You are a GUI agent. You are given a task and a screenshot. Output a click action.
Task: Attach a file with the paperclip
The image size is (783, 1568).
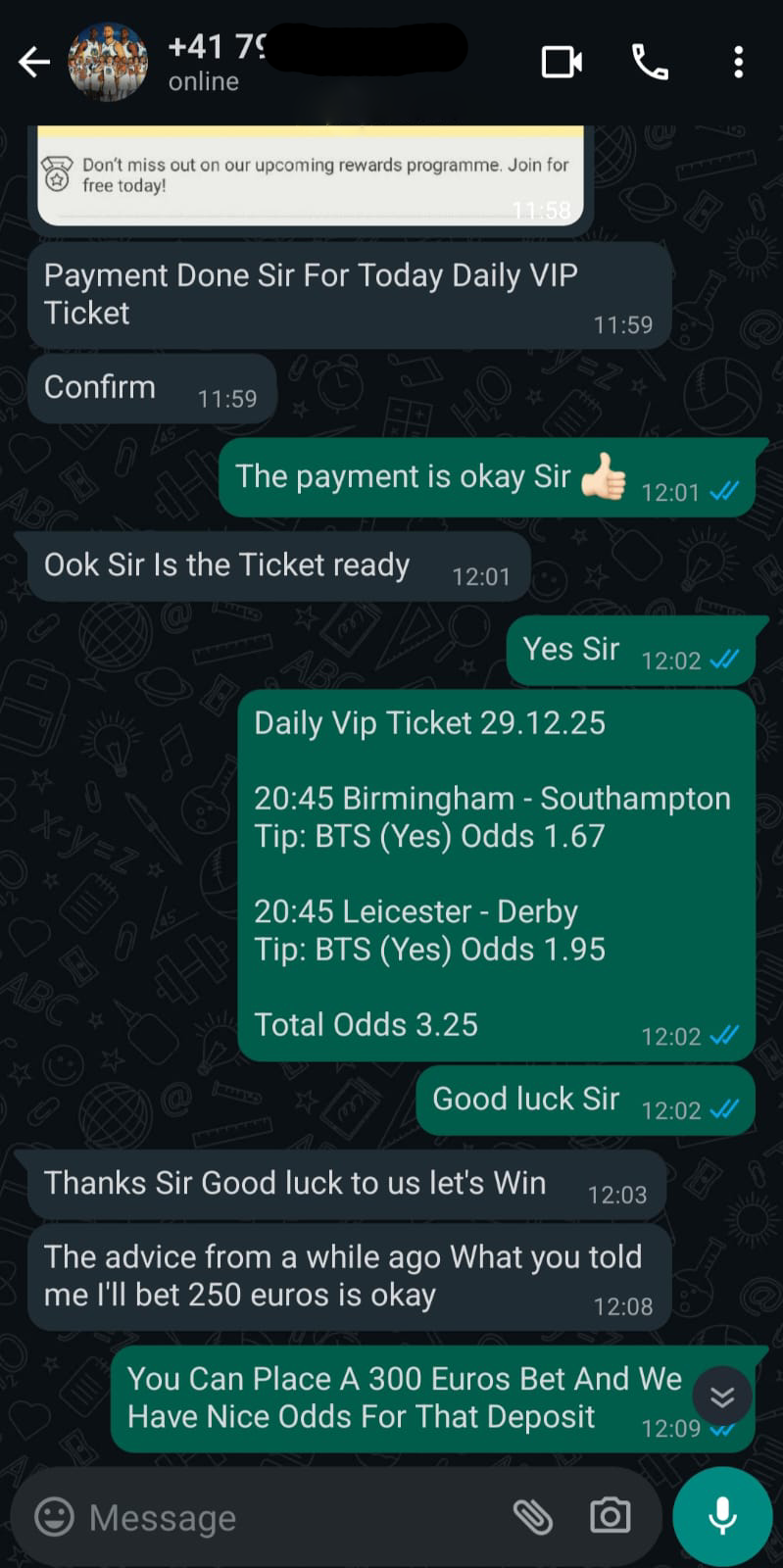pyautogui.click(x=533, y=1517)
